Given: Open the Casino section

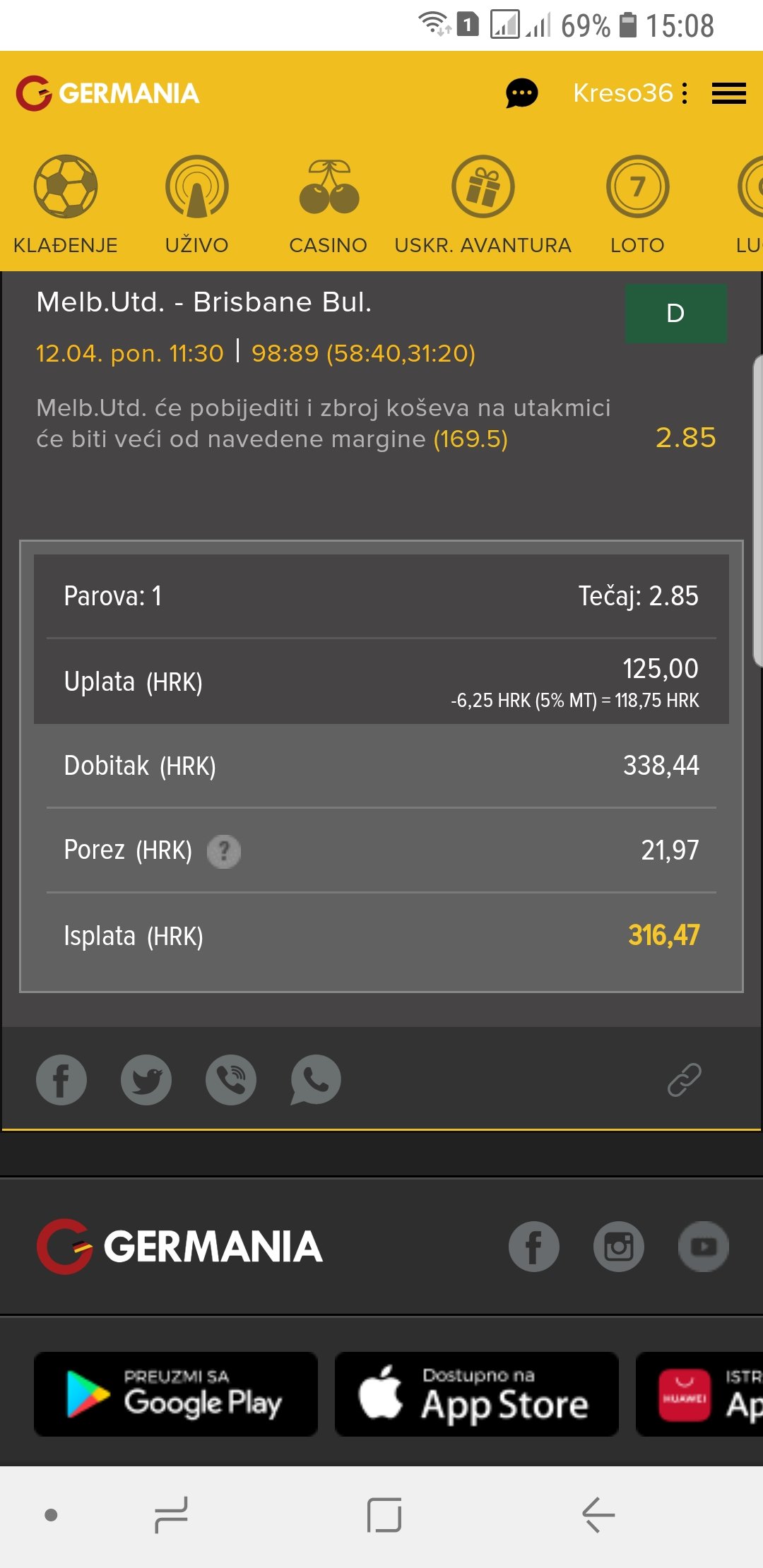Looking at the screenshot, I should (329, 206).
